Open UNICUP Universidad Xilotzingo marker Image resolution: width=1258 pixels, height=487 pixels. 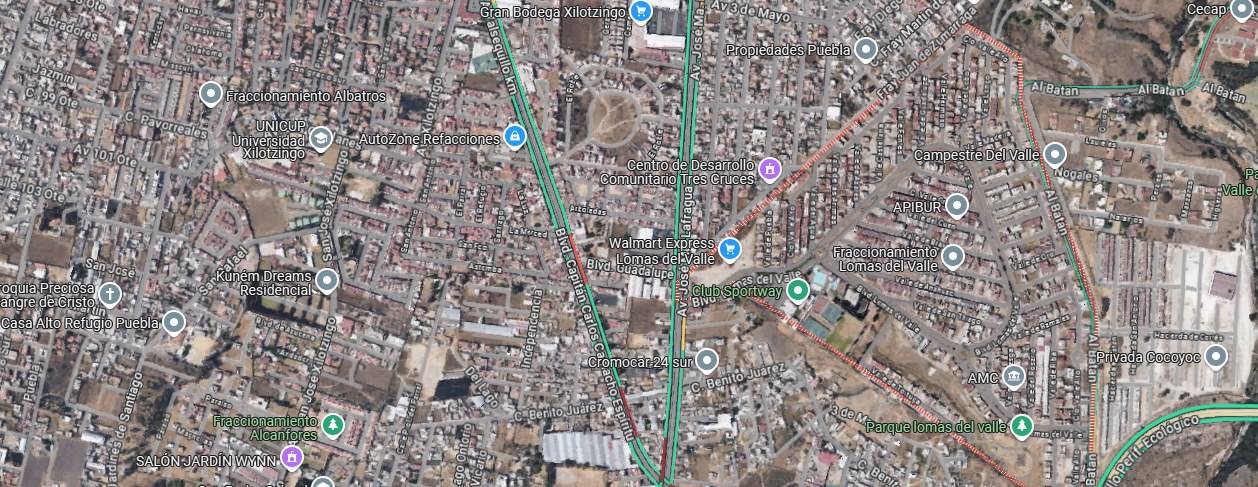pyautogui.click(x=321, y=138)
